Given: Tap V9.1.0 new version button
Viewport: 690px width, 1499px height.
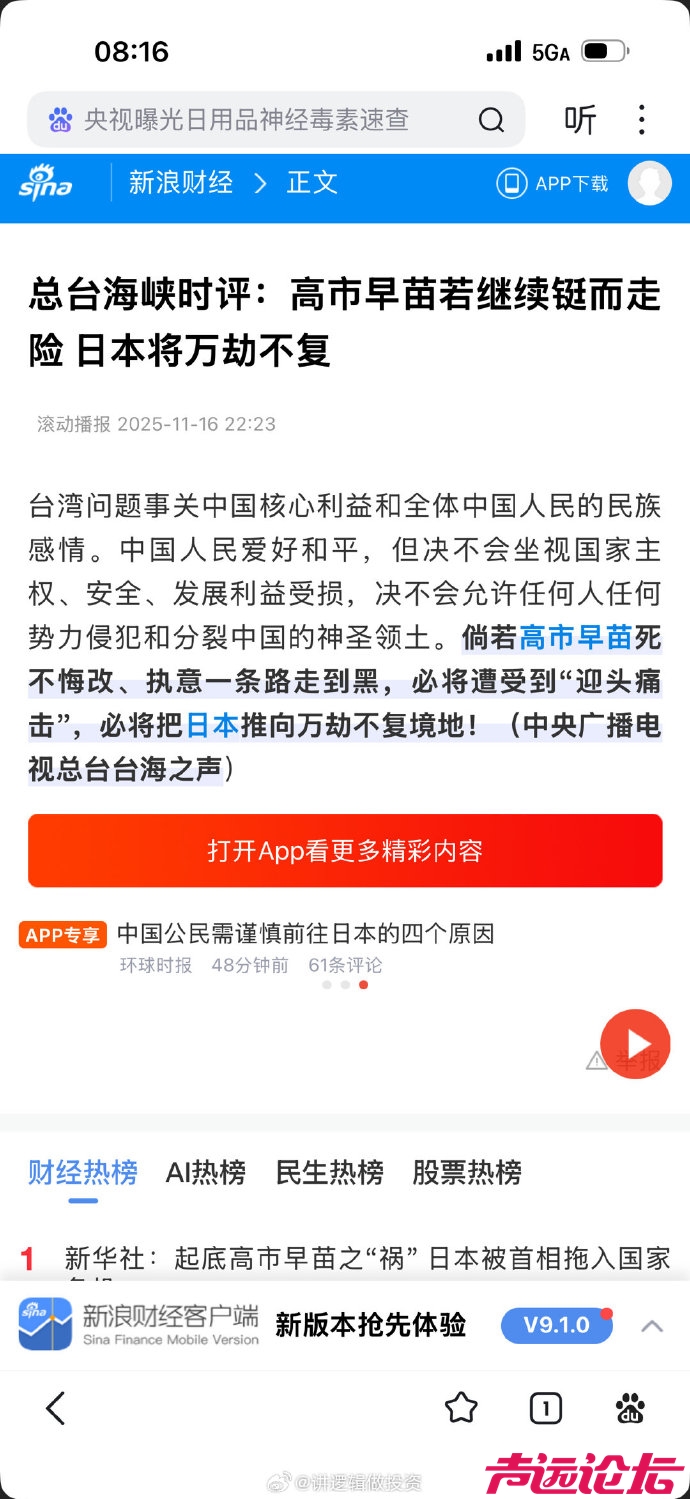Looking at the screenshot, I should [x=557, y=1326].
